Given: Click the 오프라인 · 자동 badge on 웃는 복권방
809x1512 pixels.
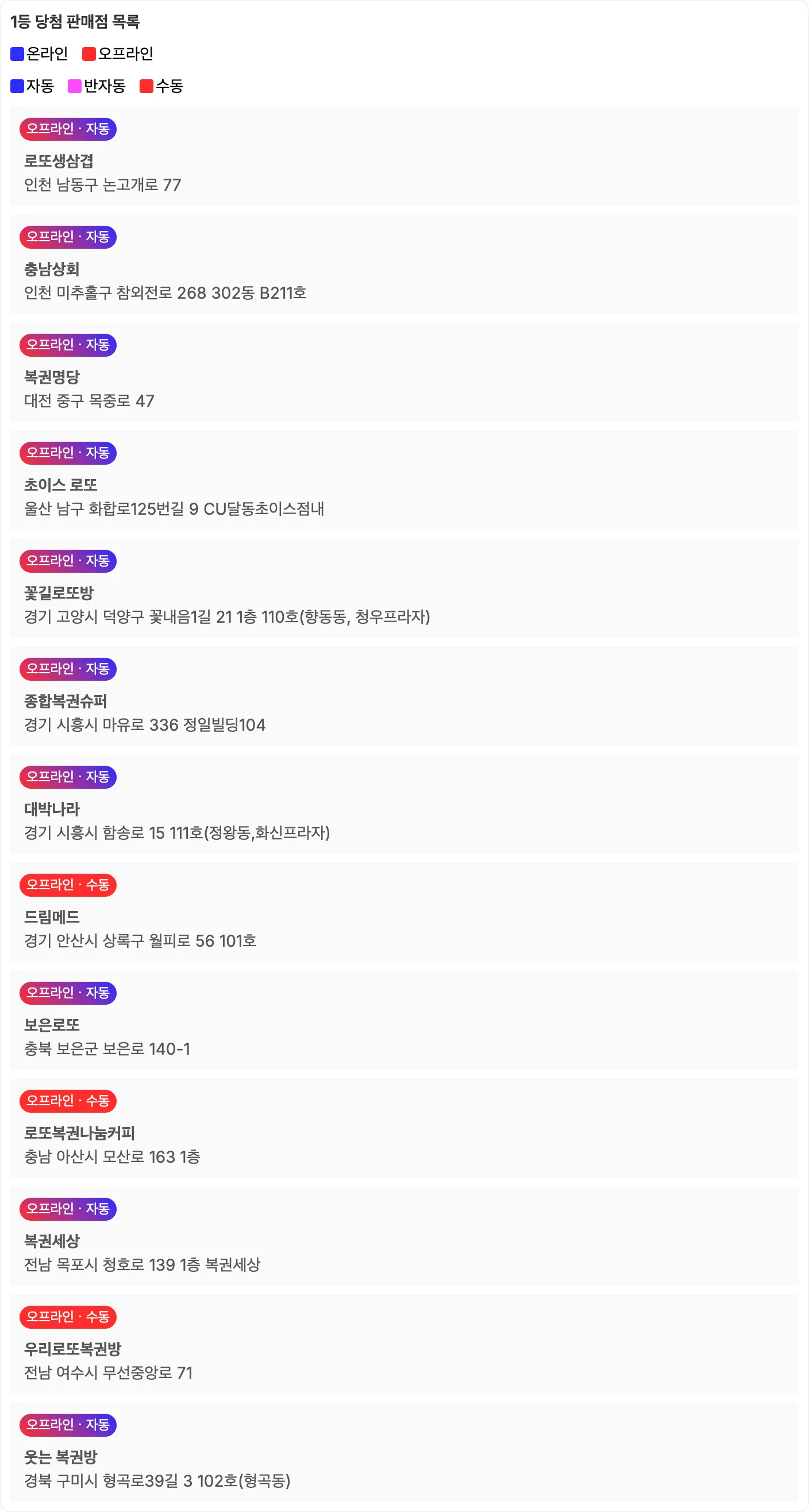Looking at the screenshot, I should pyautogui.click(x=68, y=1425).
